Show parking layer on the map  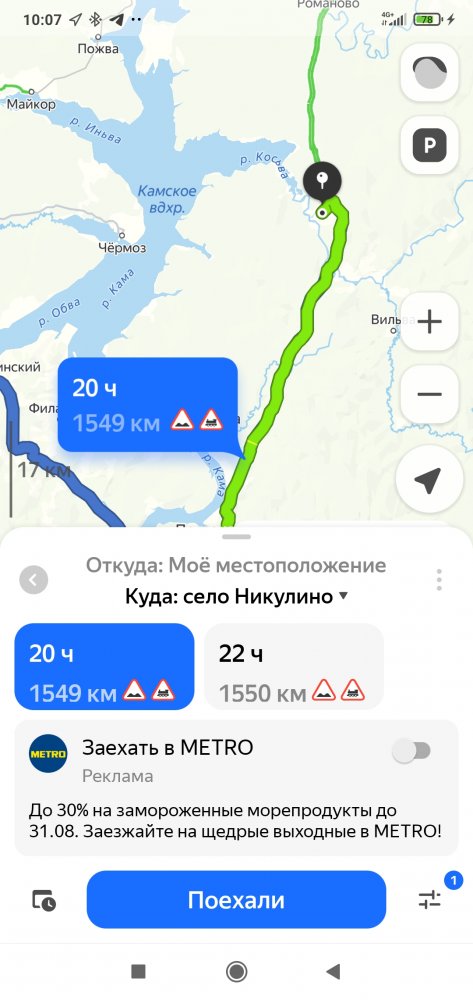tap(430, 145)
